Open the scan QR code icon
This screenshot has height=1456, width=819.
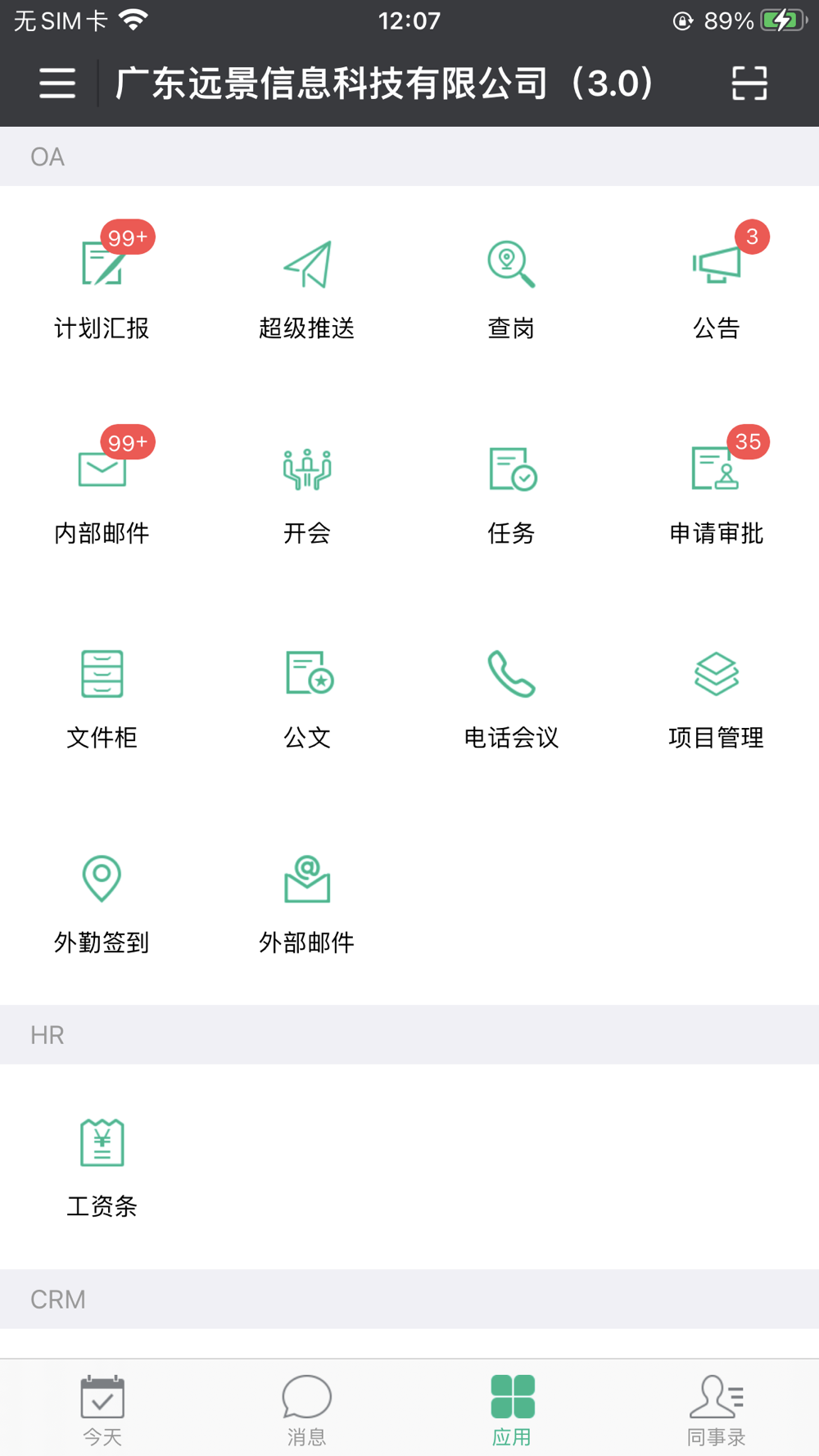[x=749, y=84]
